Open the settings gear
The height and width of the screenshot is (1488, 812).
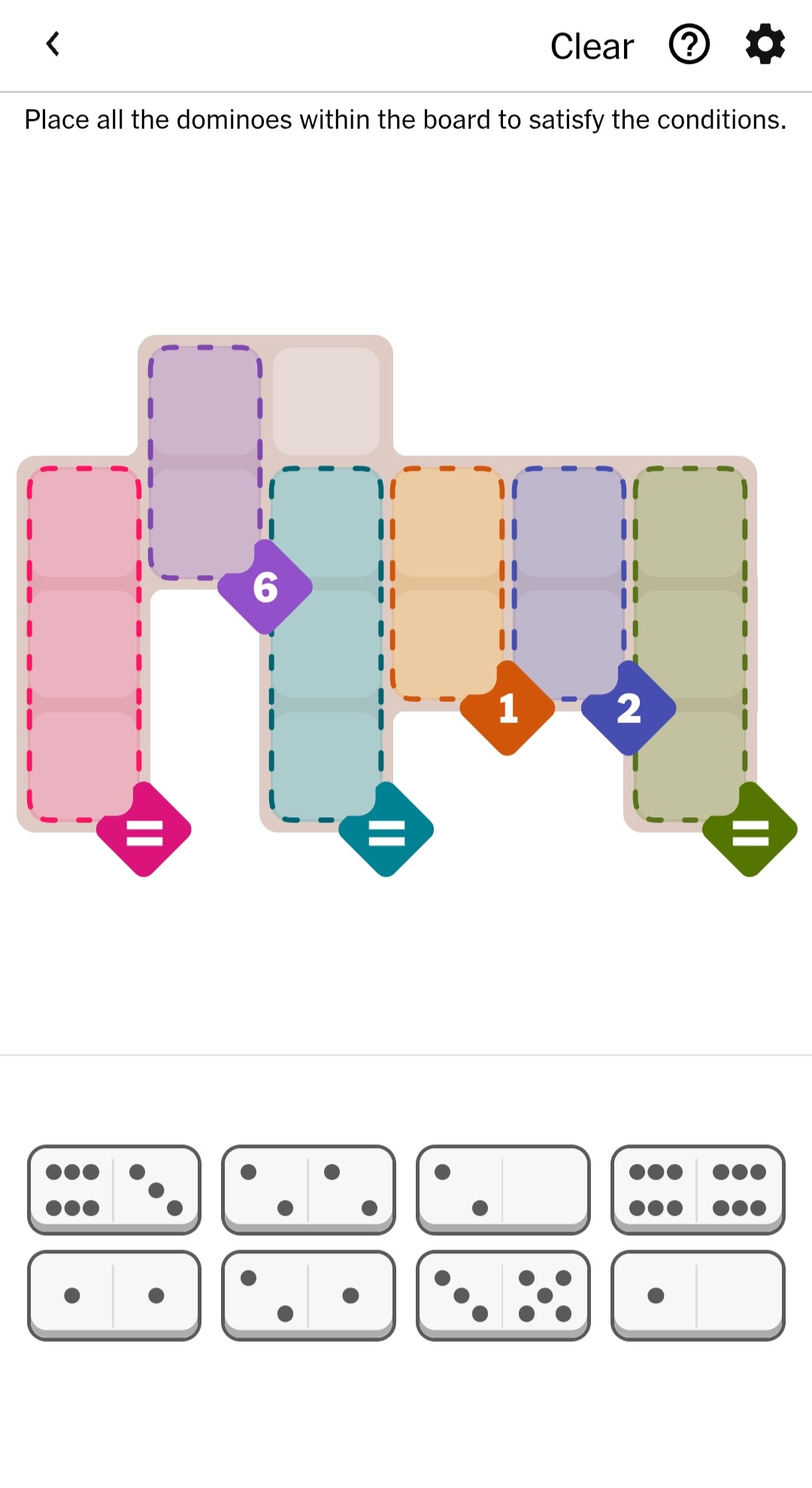(765, 45)
